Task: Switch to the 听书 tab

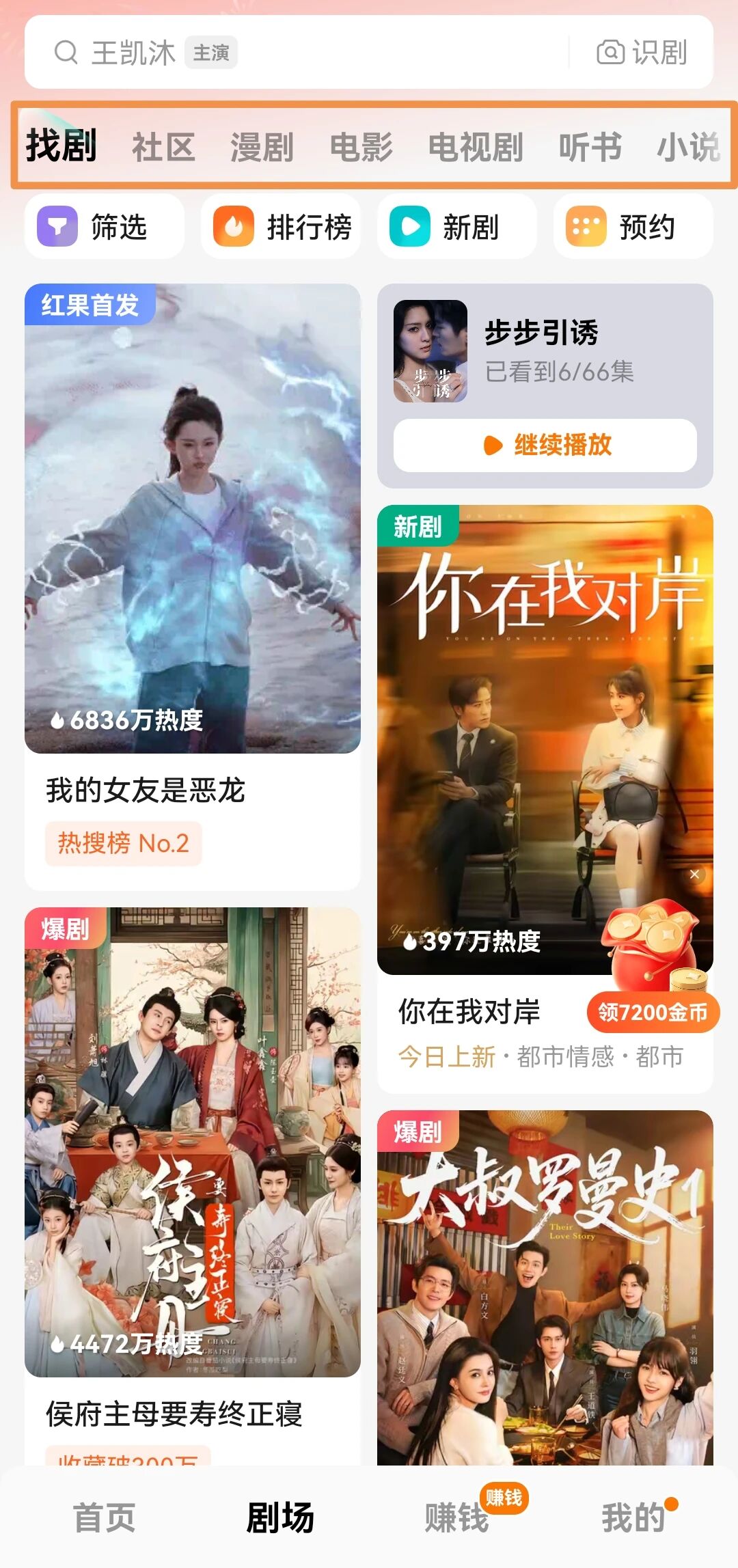Action: (590, 147)
